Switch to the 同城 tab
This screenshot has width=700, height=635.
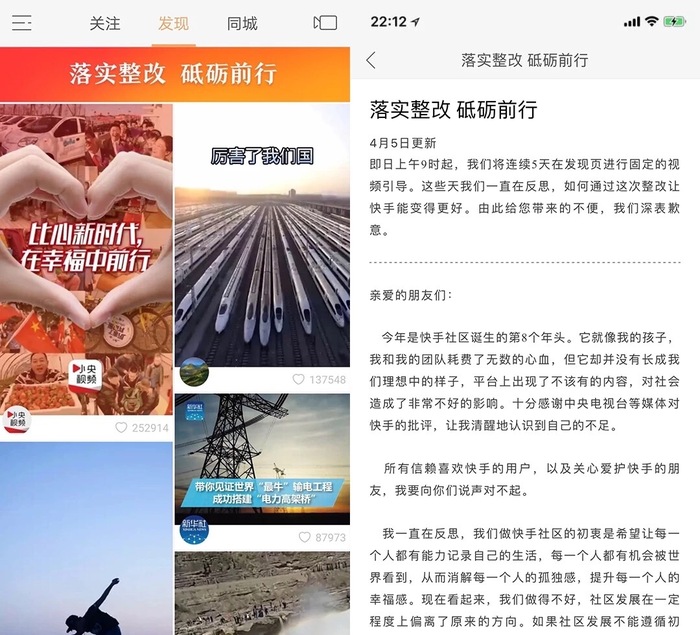click(242, 23)
